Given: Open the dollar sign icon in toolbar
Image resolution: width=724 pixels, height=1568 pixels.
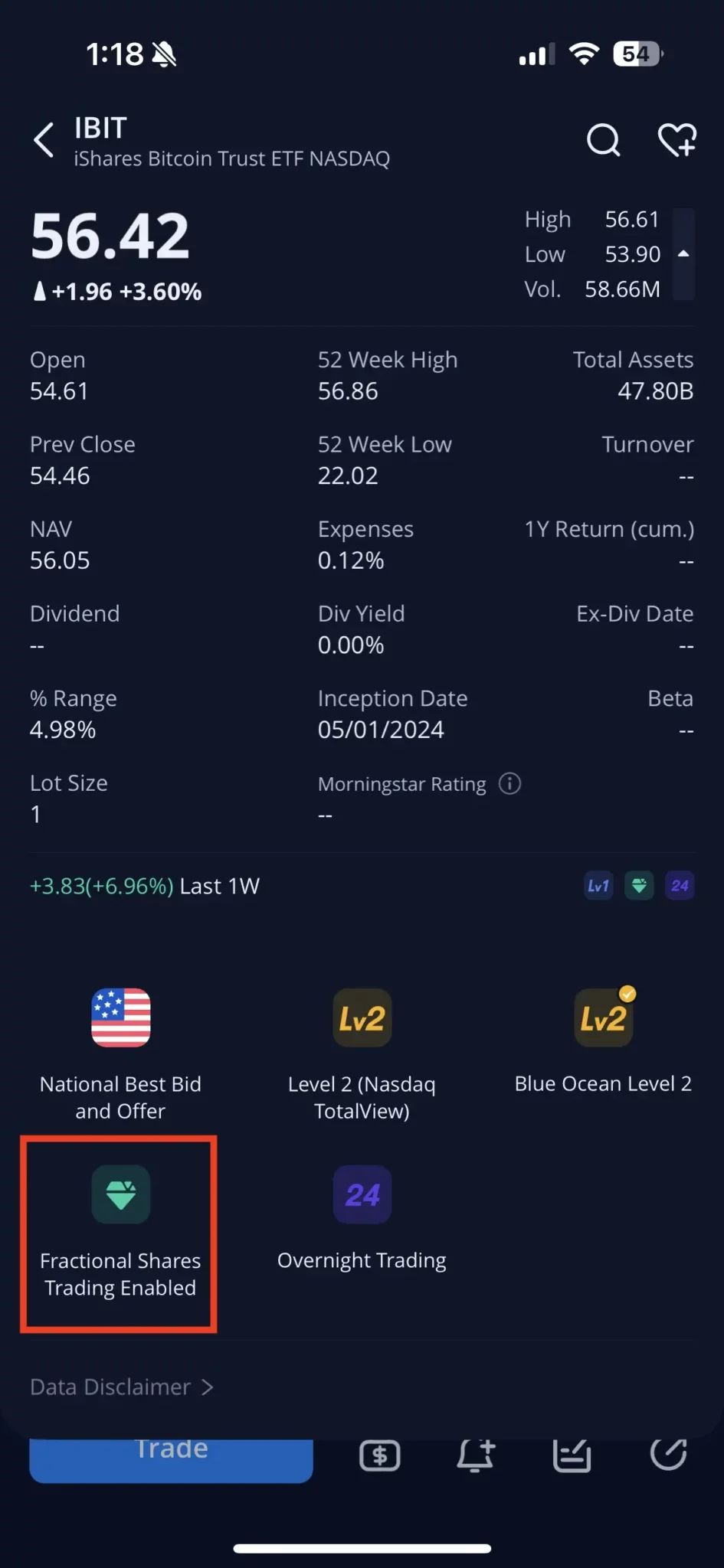Looking at the screenshot, I should (380, 1455).
